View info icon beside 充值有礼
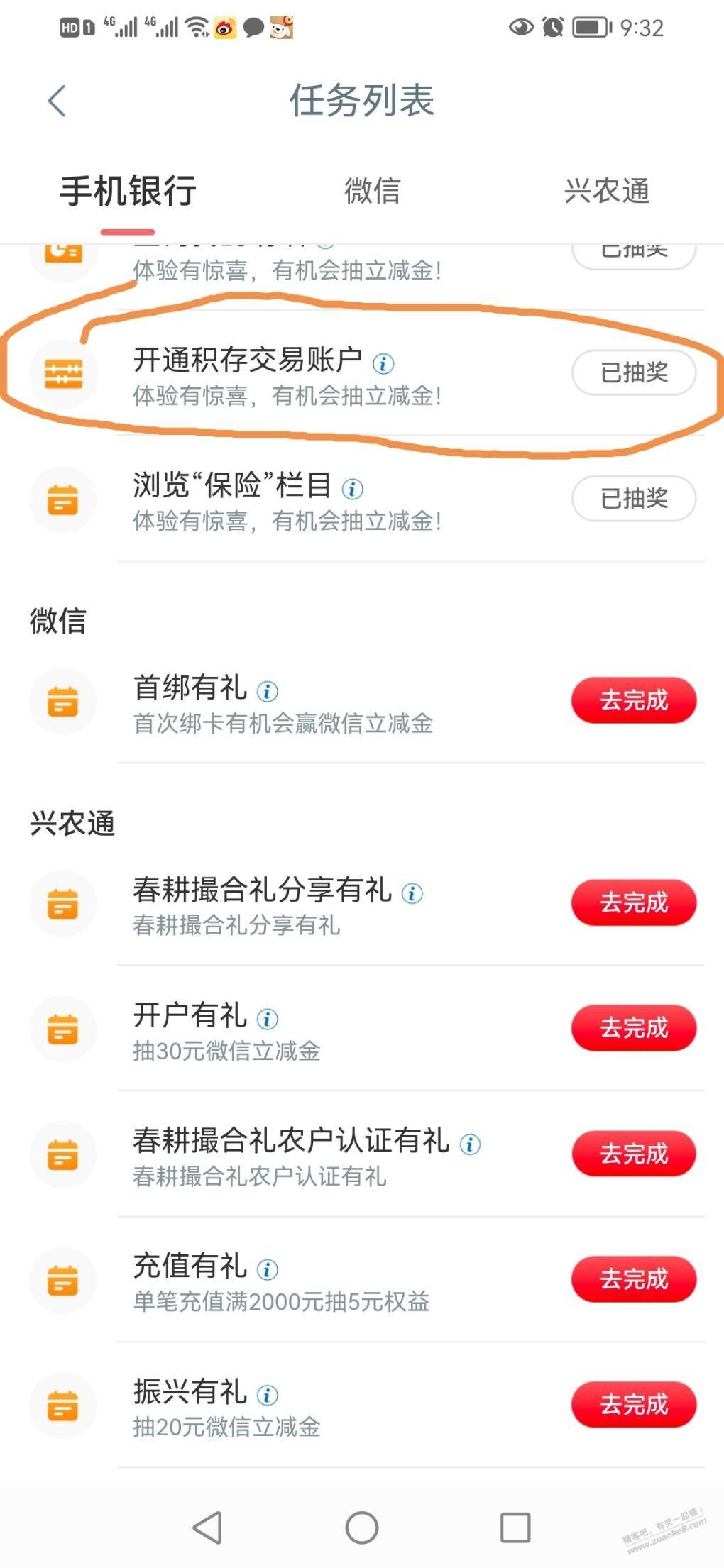This screenshot has width=724, height=1568. point(268,1269)
